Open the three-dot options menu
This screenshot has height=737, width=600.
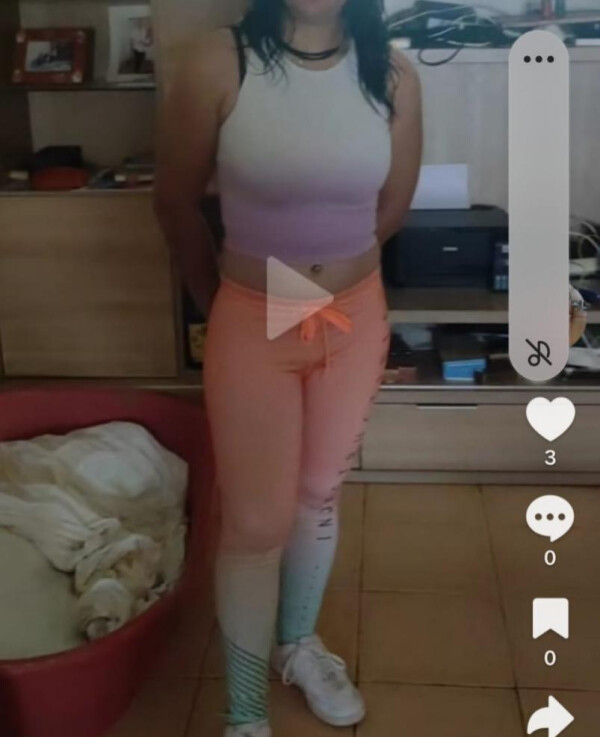(538, 59)
